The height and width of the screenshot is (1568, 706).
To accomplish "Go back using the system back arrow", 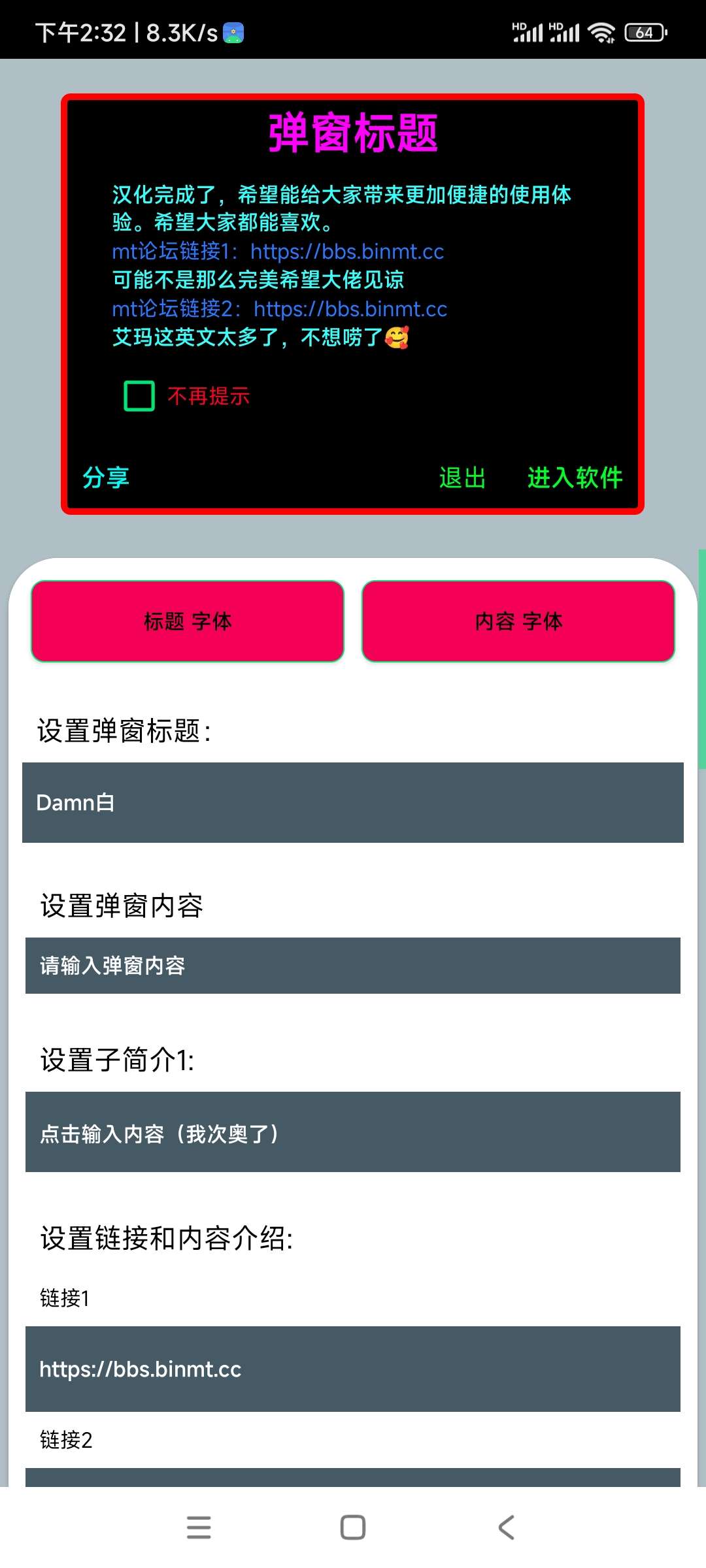I will (x=506, y=1527).
